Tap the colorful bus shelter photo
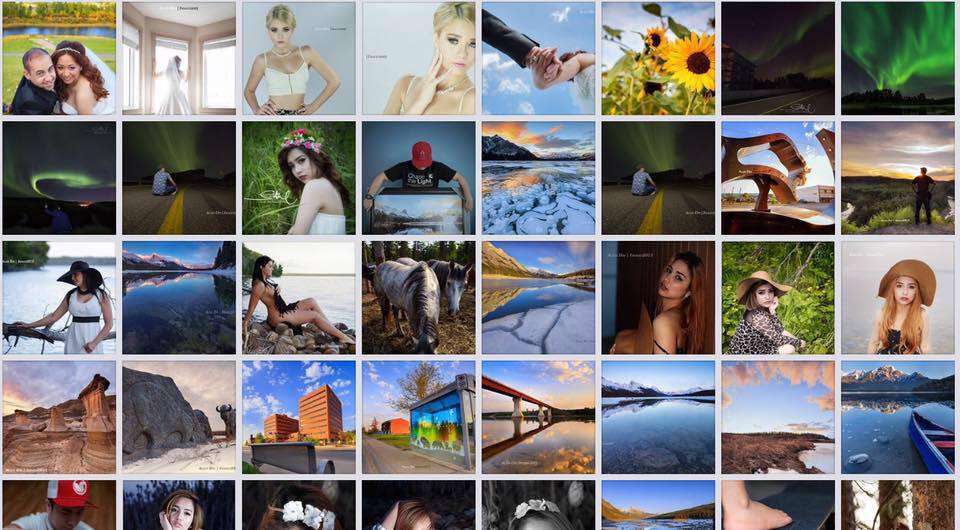This screenshot has width=960, height=530. (418, 418)
